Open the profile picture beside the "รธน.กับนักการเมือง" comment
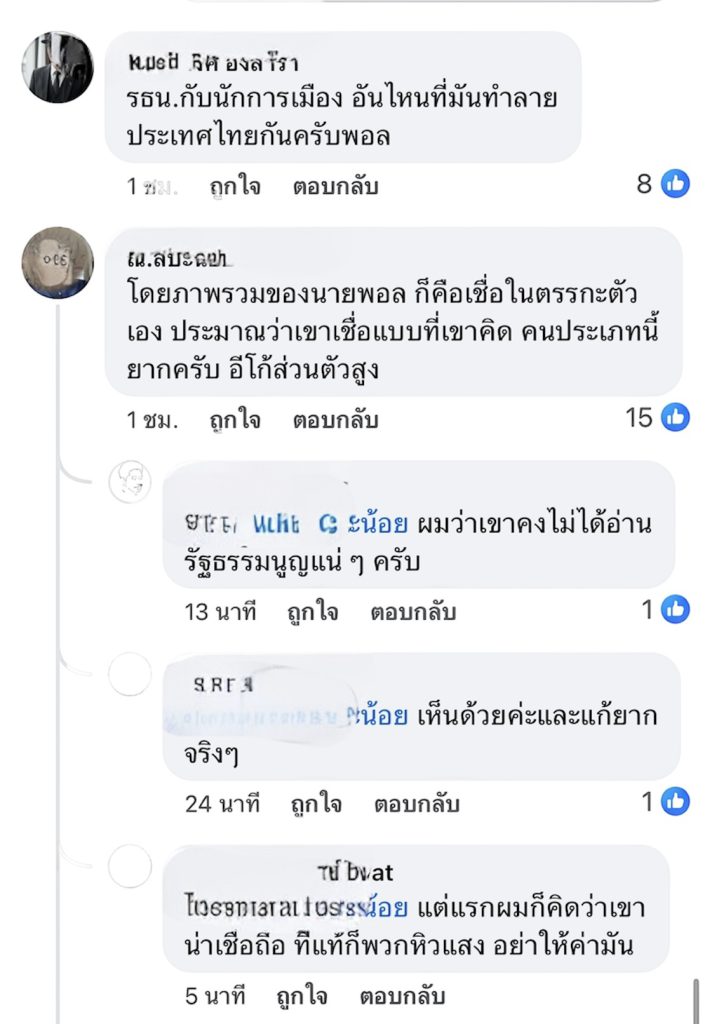Viewport: 705px width, 1024px height. coord(57,66)
